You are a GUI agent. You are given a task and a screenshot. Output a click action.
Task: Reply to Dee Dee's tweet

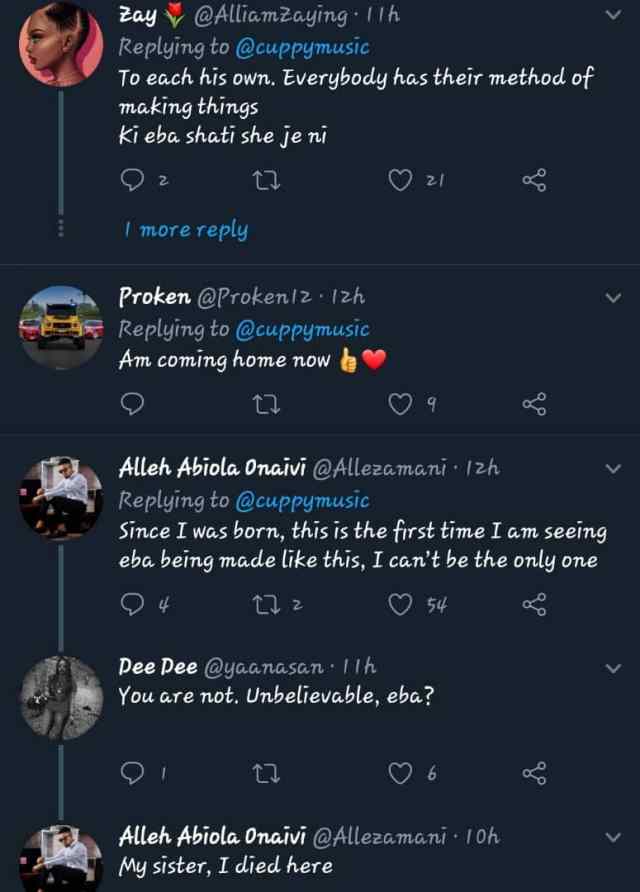click(x=132, y=773)
